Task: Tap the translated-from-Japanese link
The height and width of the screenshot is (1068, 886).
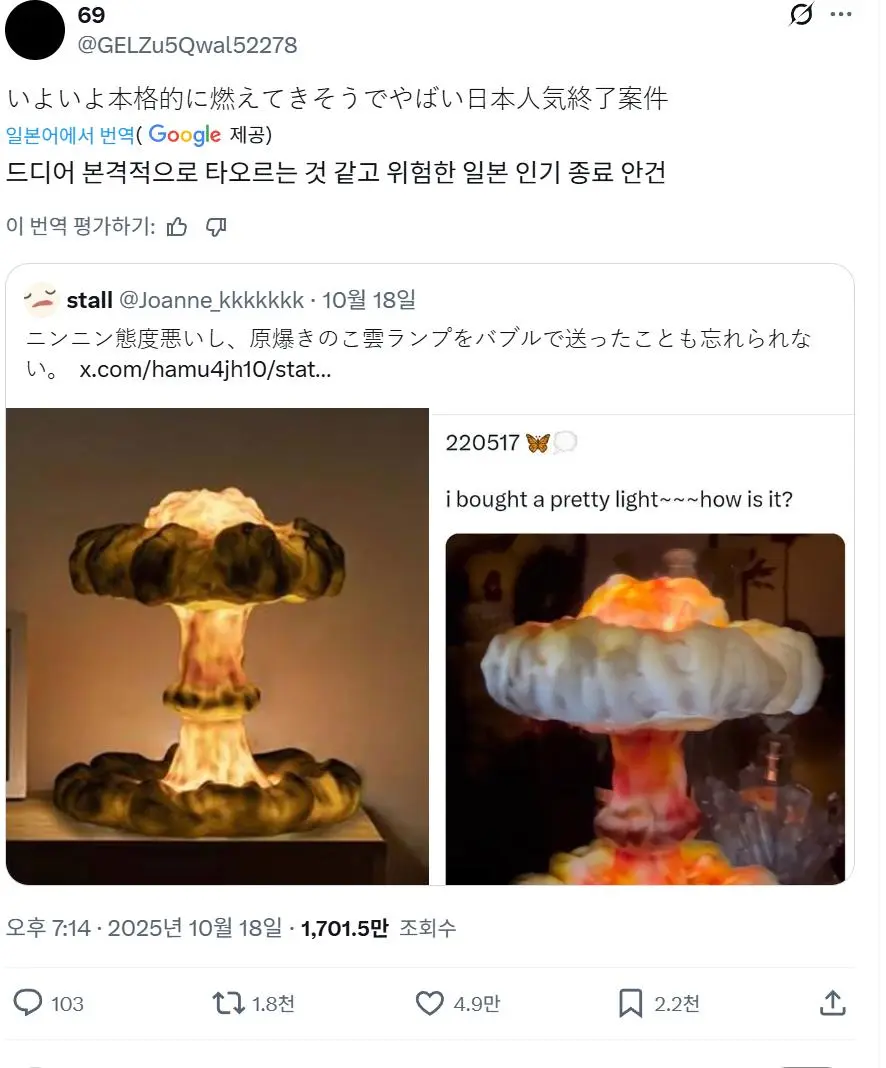Action: [x=69, y=135]
